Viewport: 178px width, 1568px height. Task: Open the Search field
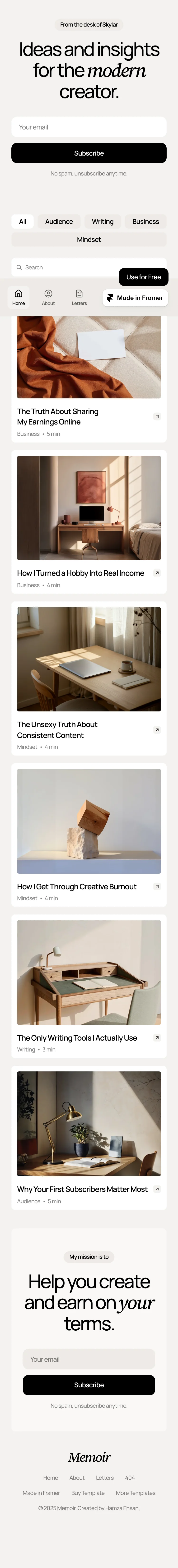(64, 267)
